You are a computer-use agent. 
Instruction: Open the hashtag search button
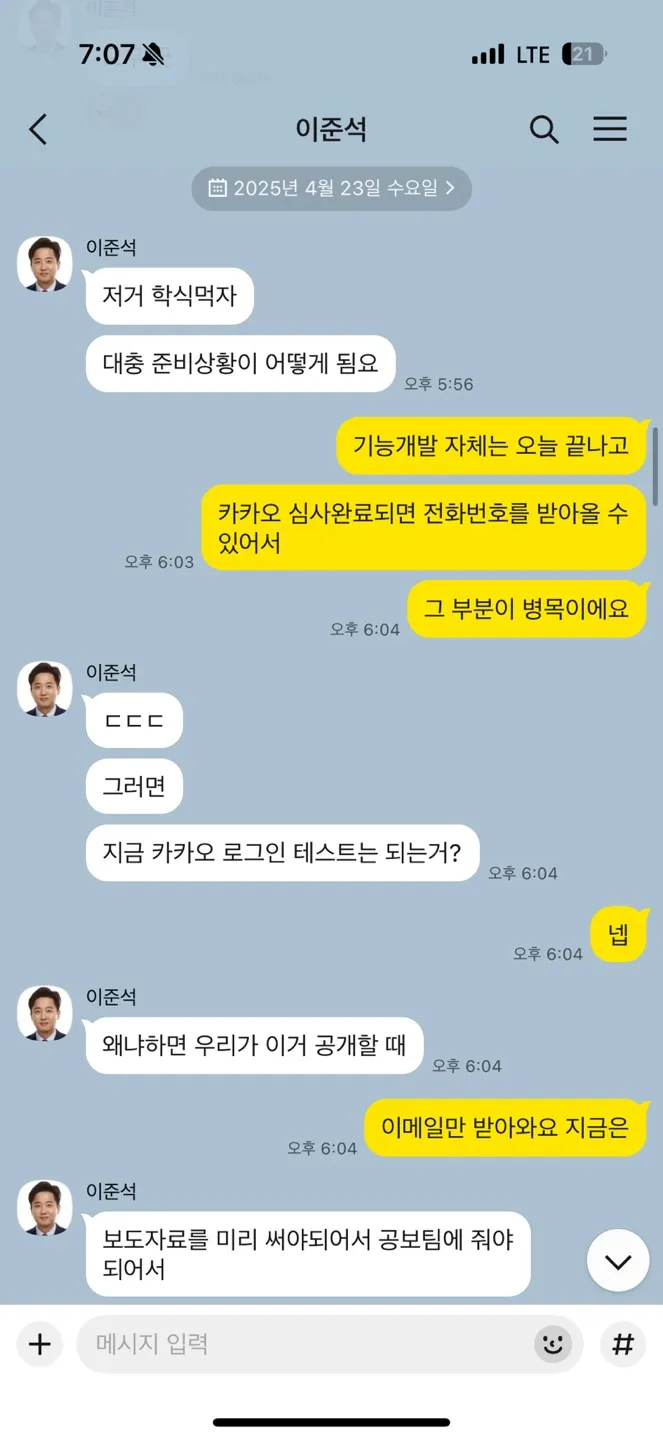click(623, 1344)
